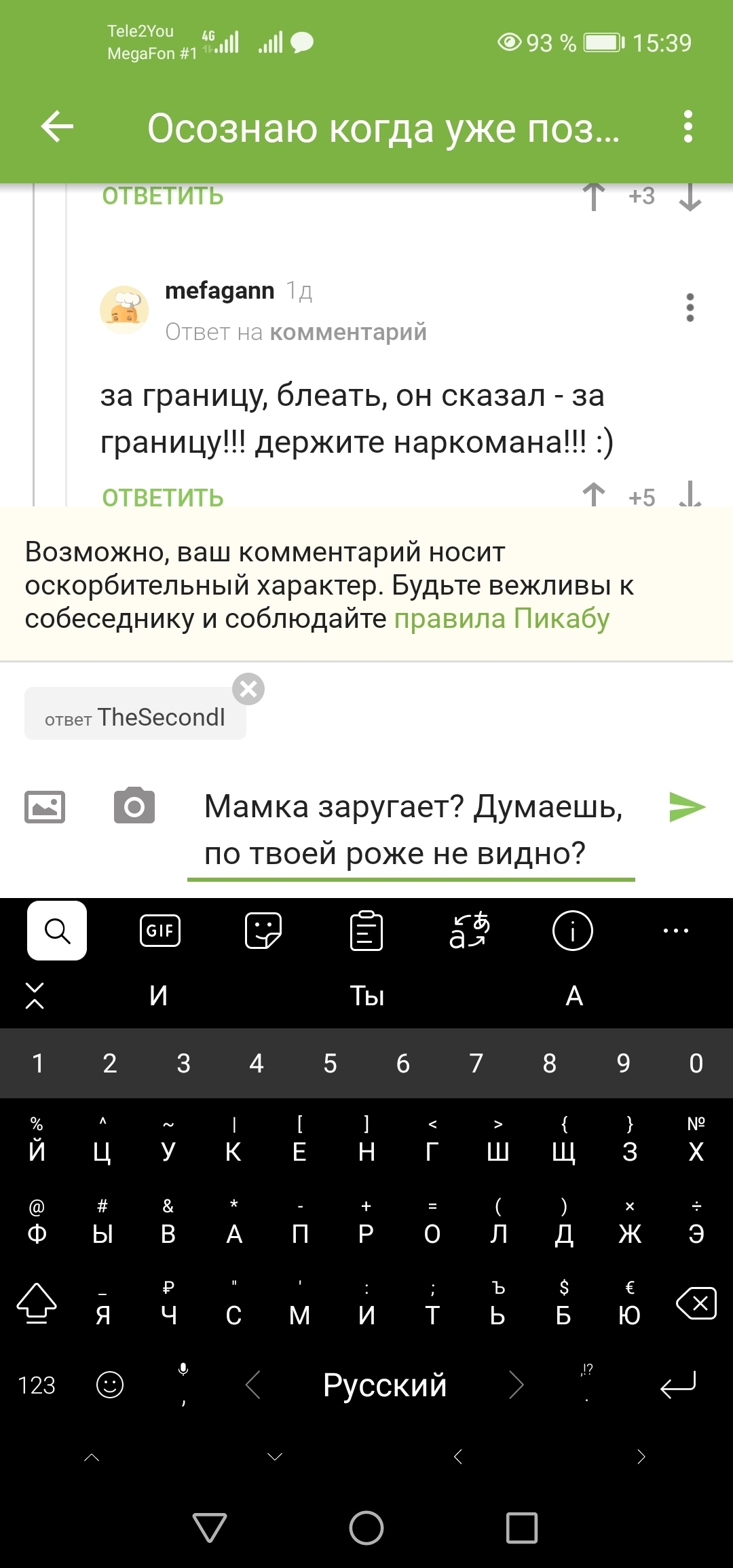
Task: Choose the suggested word Ты
Action: click(366, 996)
